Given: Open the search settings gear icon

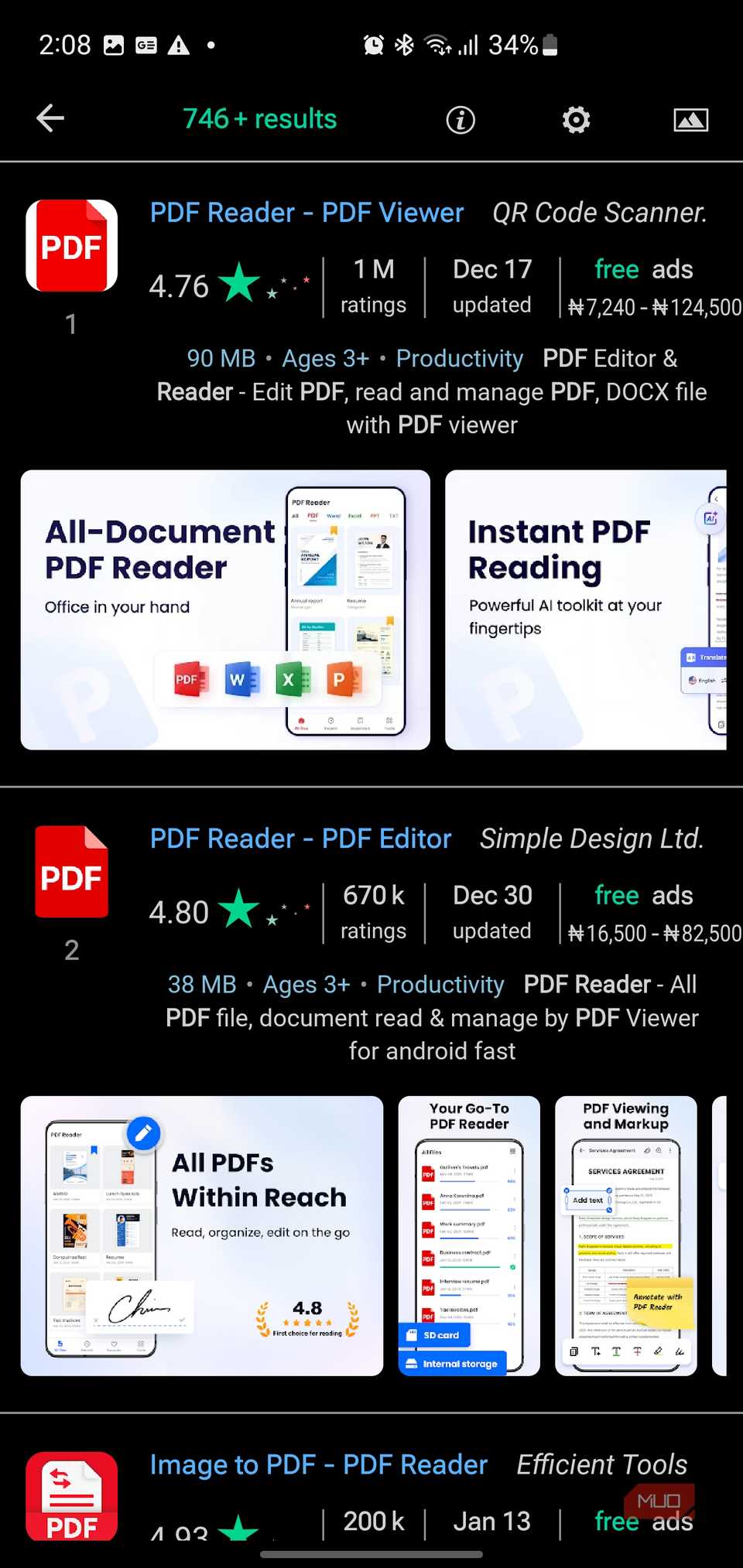Looking at the screenshot, I should tap(575, 120).
